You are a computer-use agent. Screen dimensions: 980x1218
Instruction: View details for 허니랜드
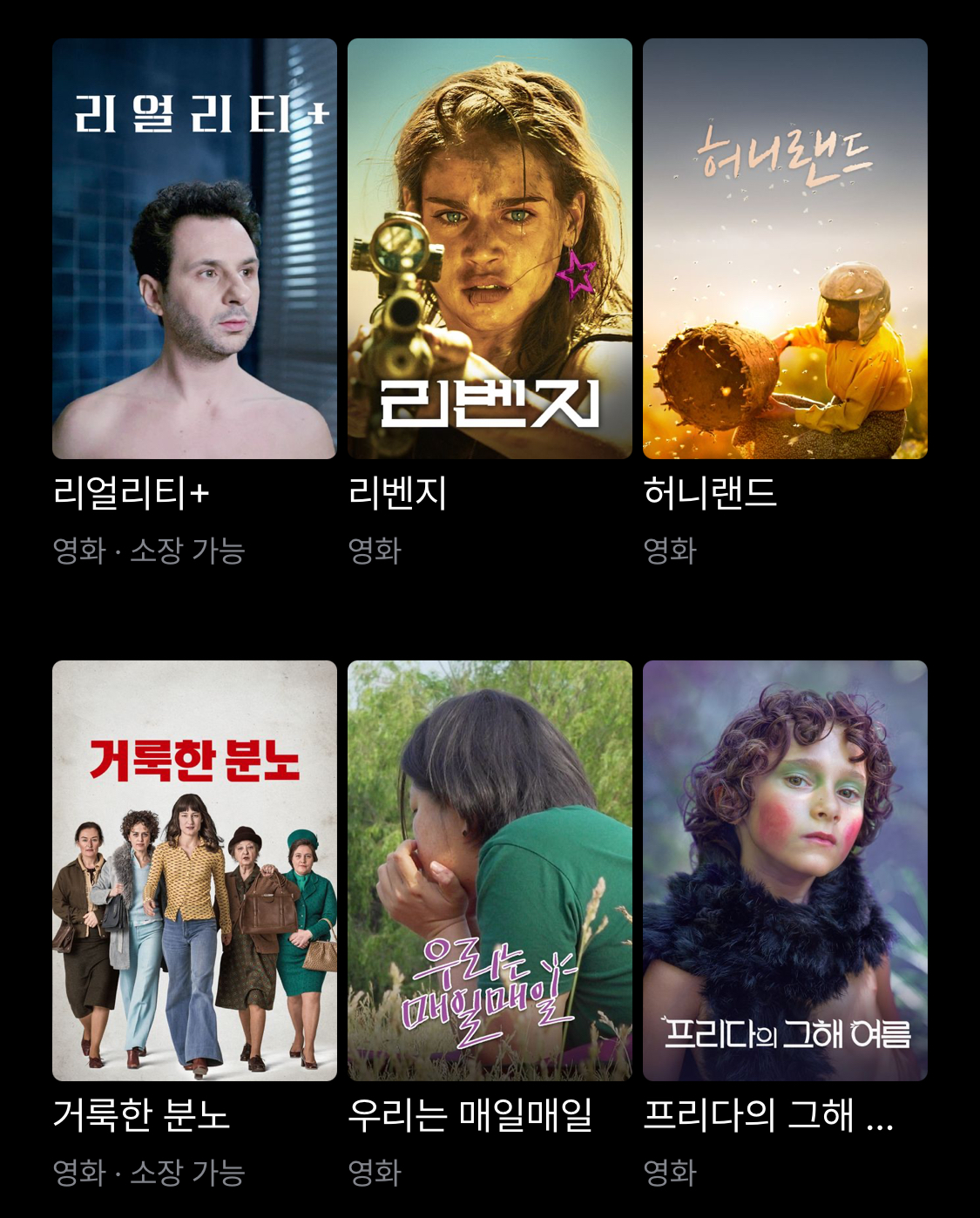click(x=785, y=249)
